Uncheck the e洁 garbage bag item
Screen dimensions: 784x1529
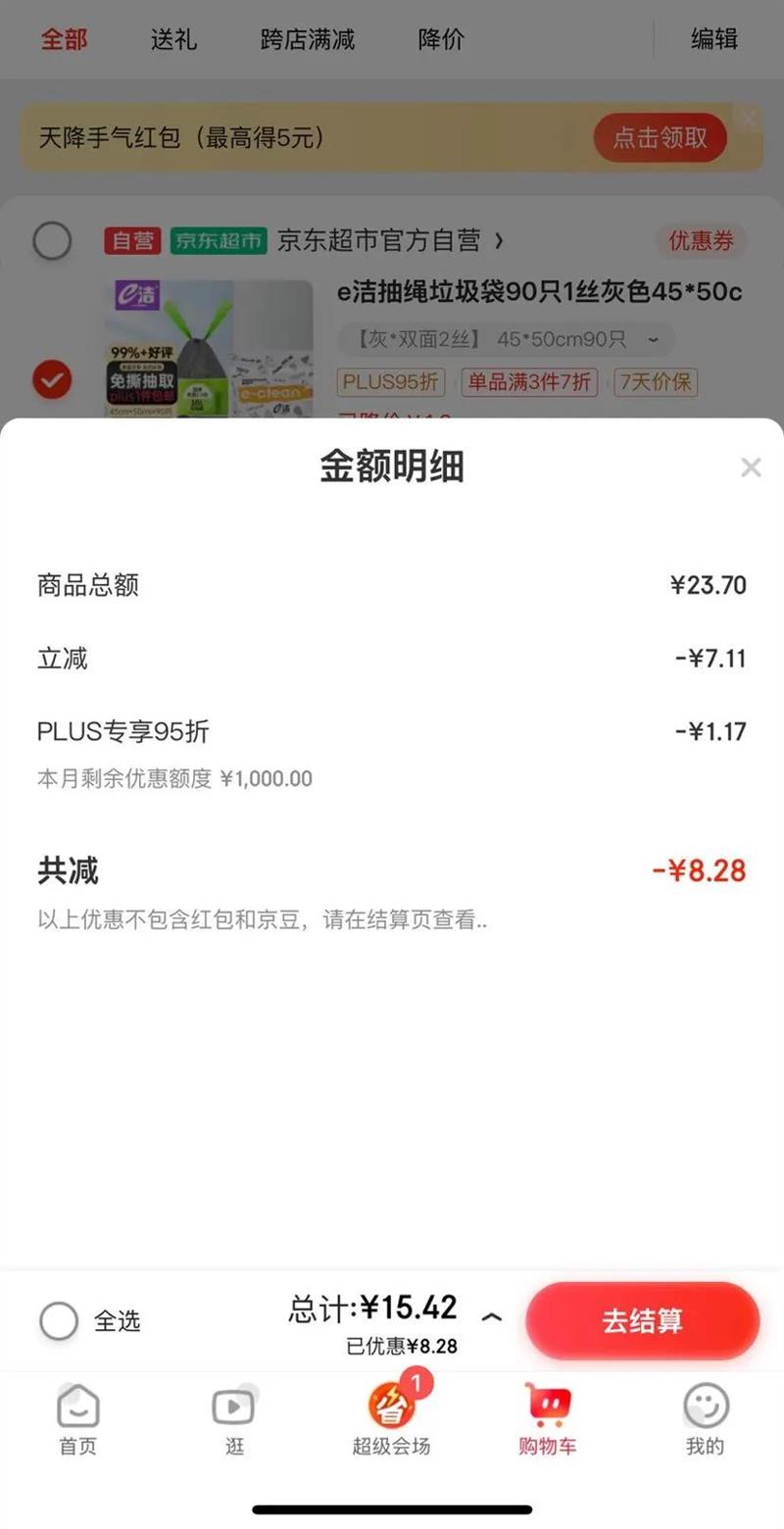tap(52, 379)
